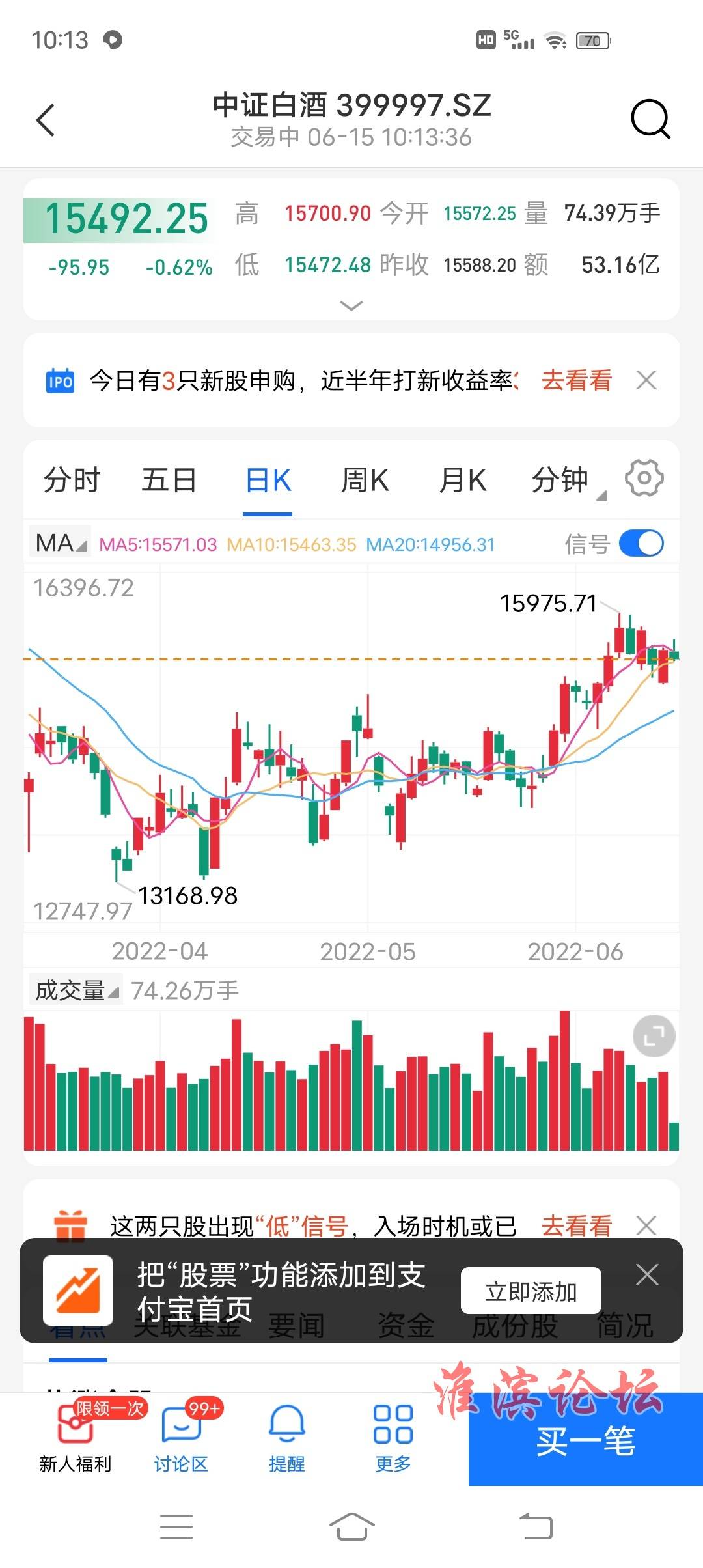Image resolution: width=703 pixels, height=1568 pixels.
Task: Expand the quote details chevron
Action: click(351, 305)
